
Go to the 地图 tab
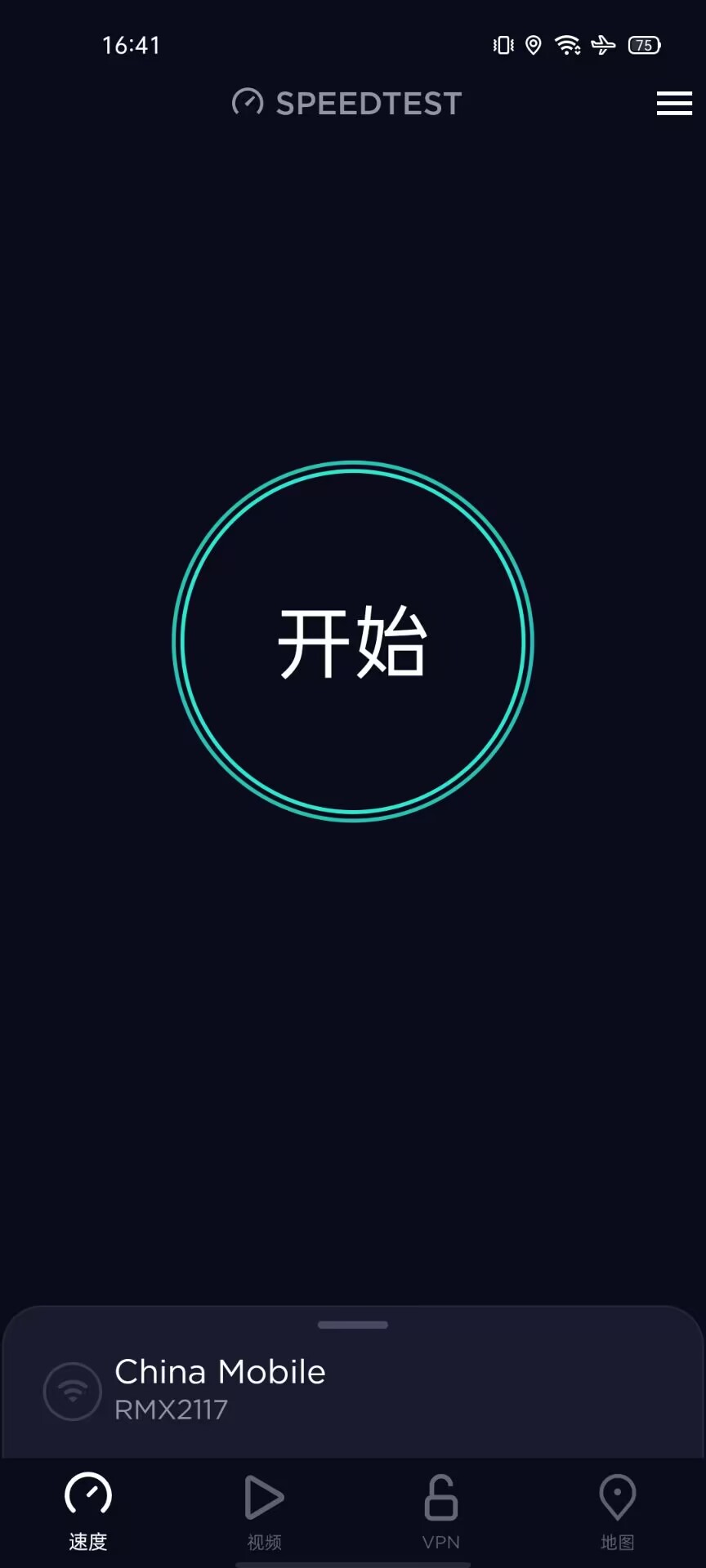click(618, 1512)
